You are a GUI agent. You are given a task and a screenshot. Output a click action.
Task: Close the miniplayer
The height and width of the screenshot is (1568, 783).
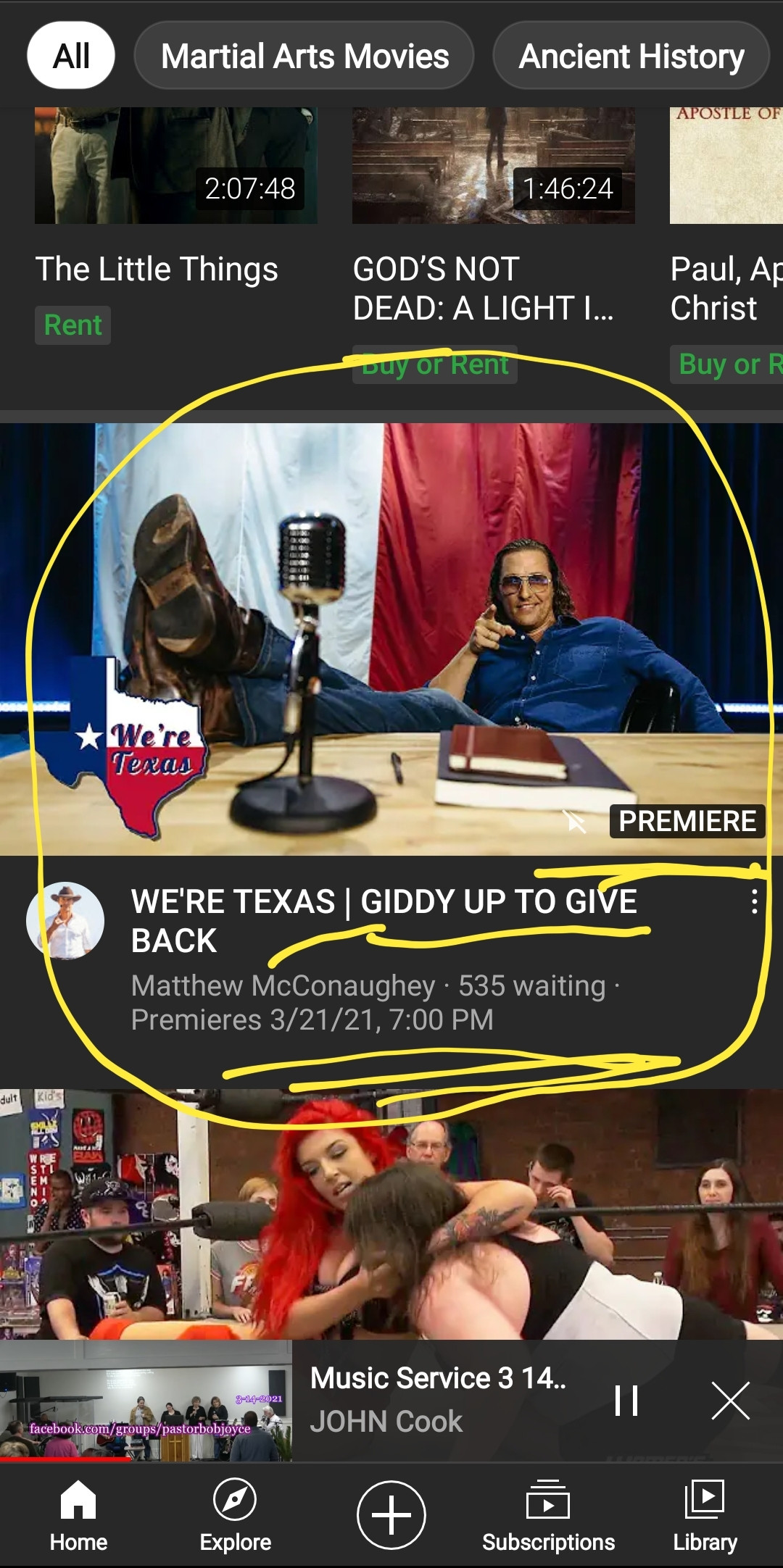click(x=730, y=1400)
